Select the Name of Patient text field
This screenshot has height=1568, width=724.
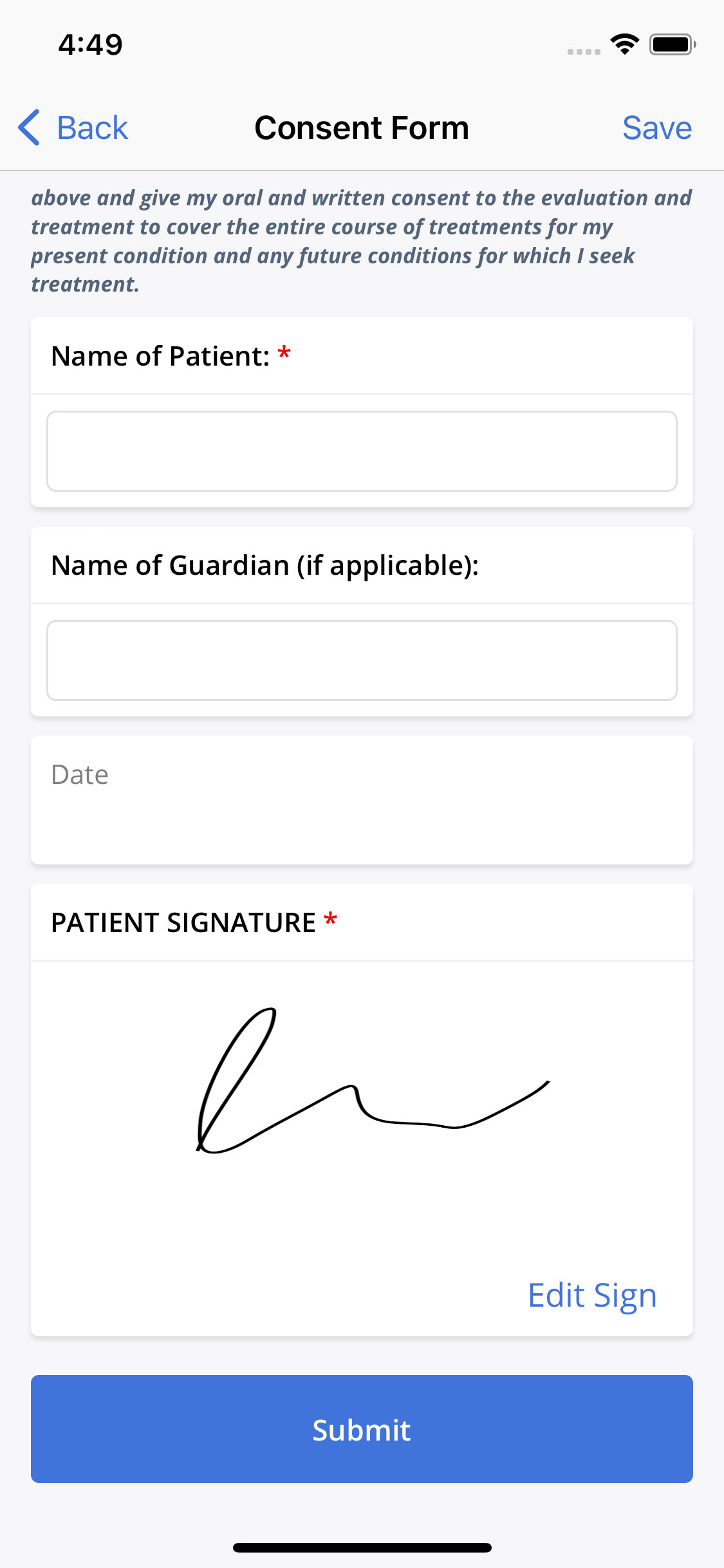click(x=362, y=451)
